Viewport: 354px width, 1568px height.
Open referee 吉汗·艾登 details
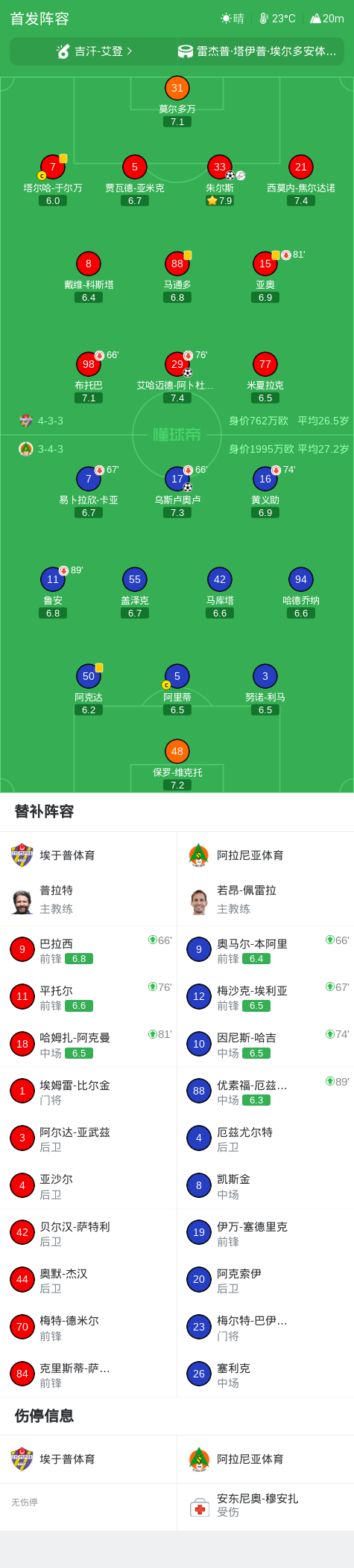coord(94,51)
